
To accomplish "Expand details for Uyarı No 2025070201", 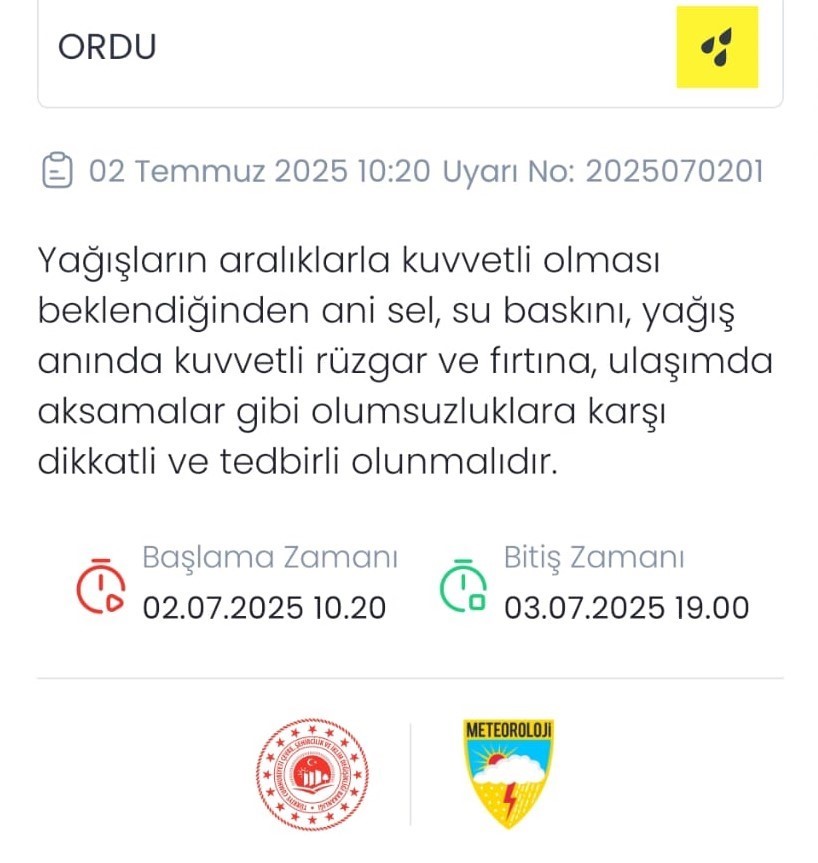I will (600, 170).
